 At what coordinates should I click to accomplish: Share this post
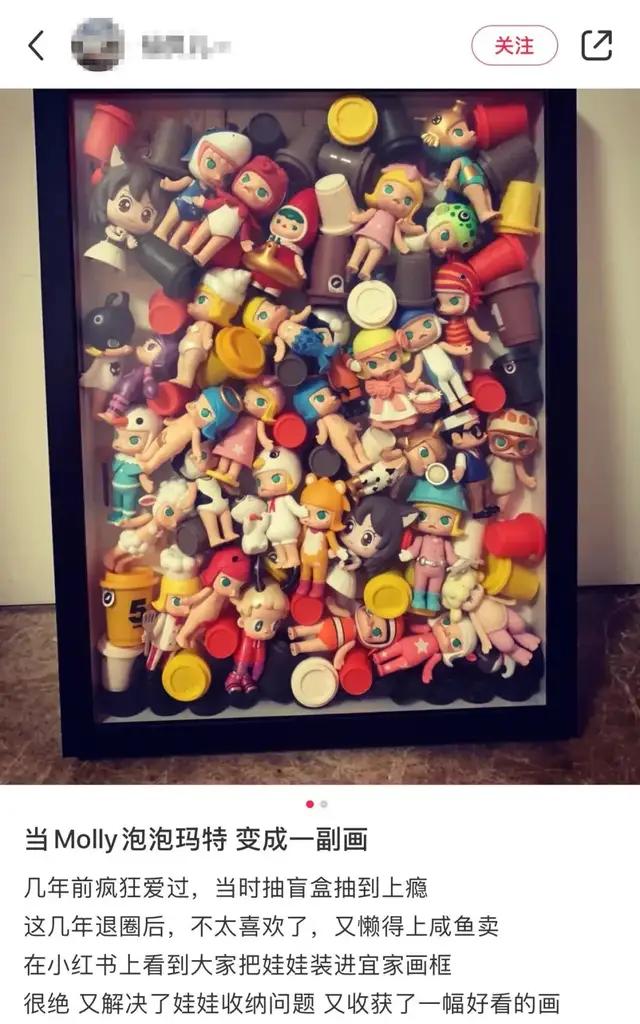pos(596,45)
